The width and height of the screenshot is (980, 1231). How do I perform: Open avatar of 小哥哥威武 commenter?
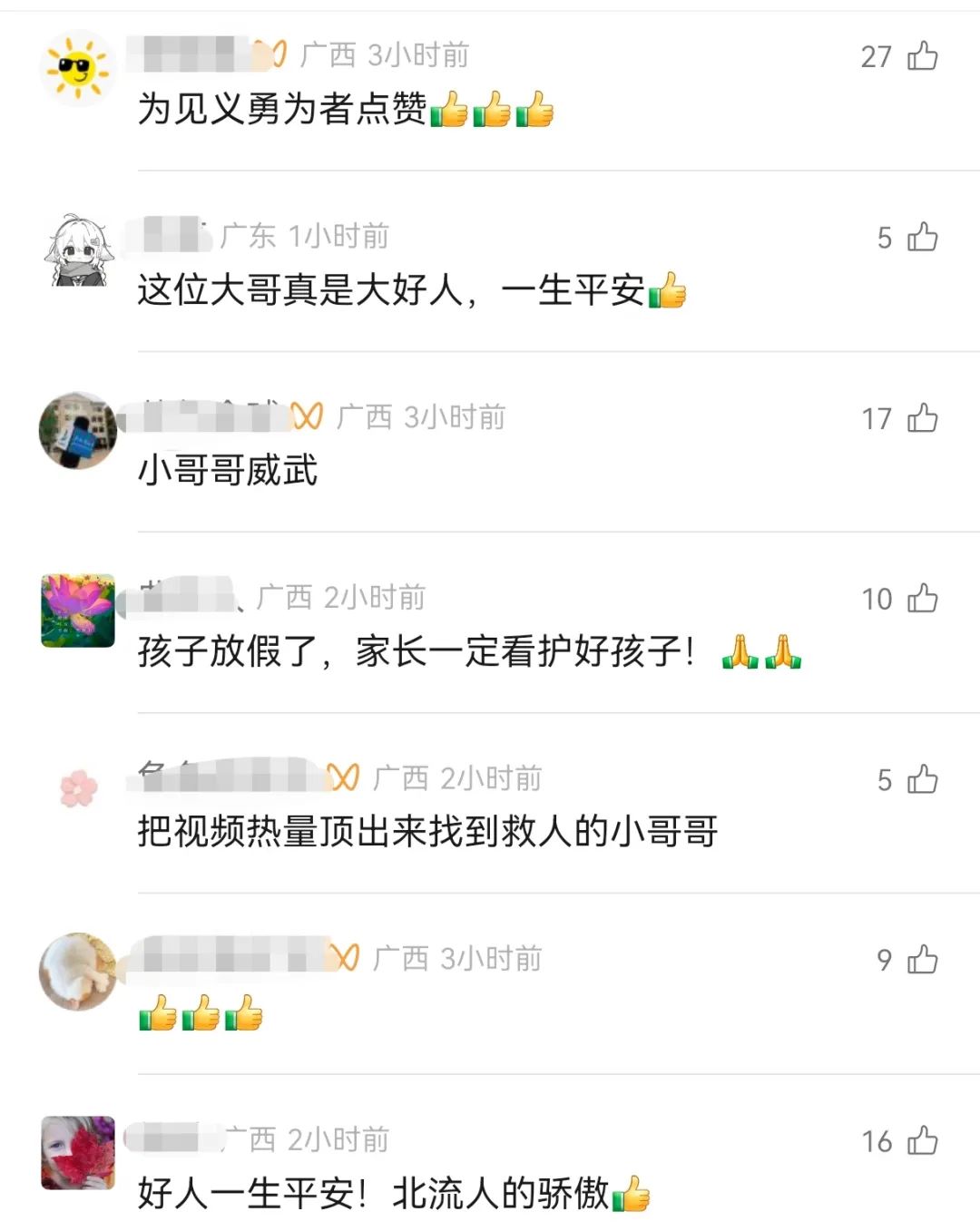point(78,430)
